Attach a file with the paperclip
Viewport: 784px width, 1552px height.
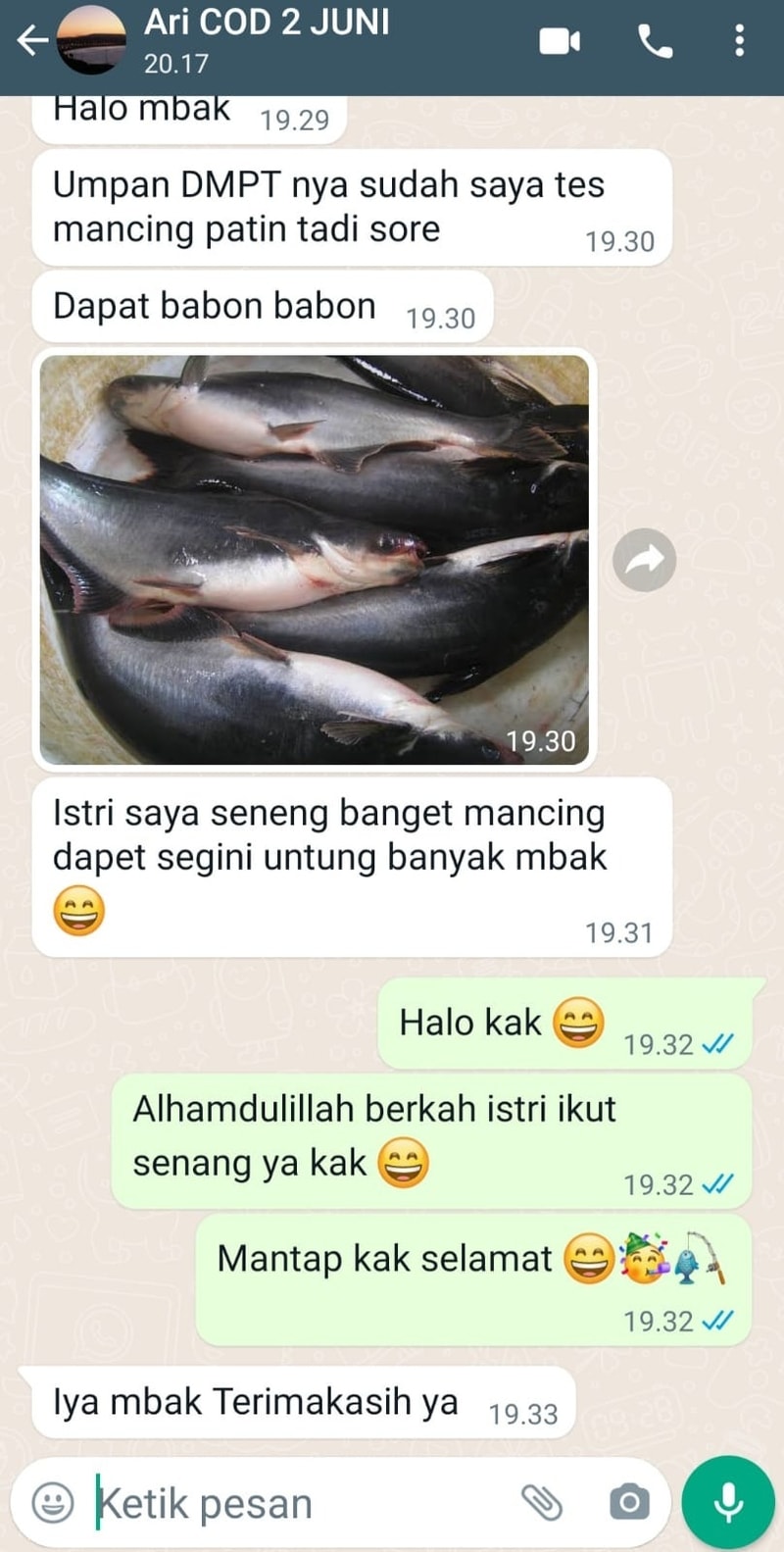[541, 1502]
